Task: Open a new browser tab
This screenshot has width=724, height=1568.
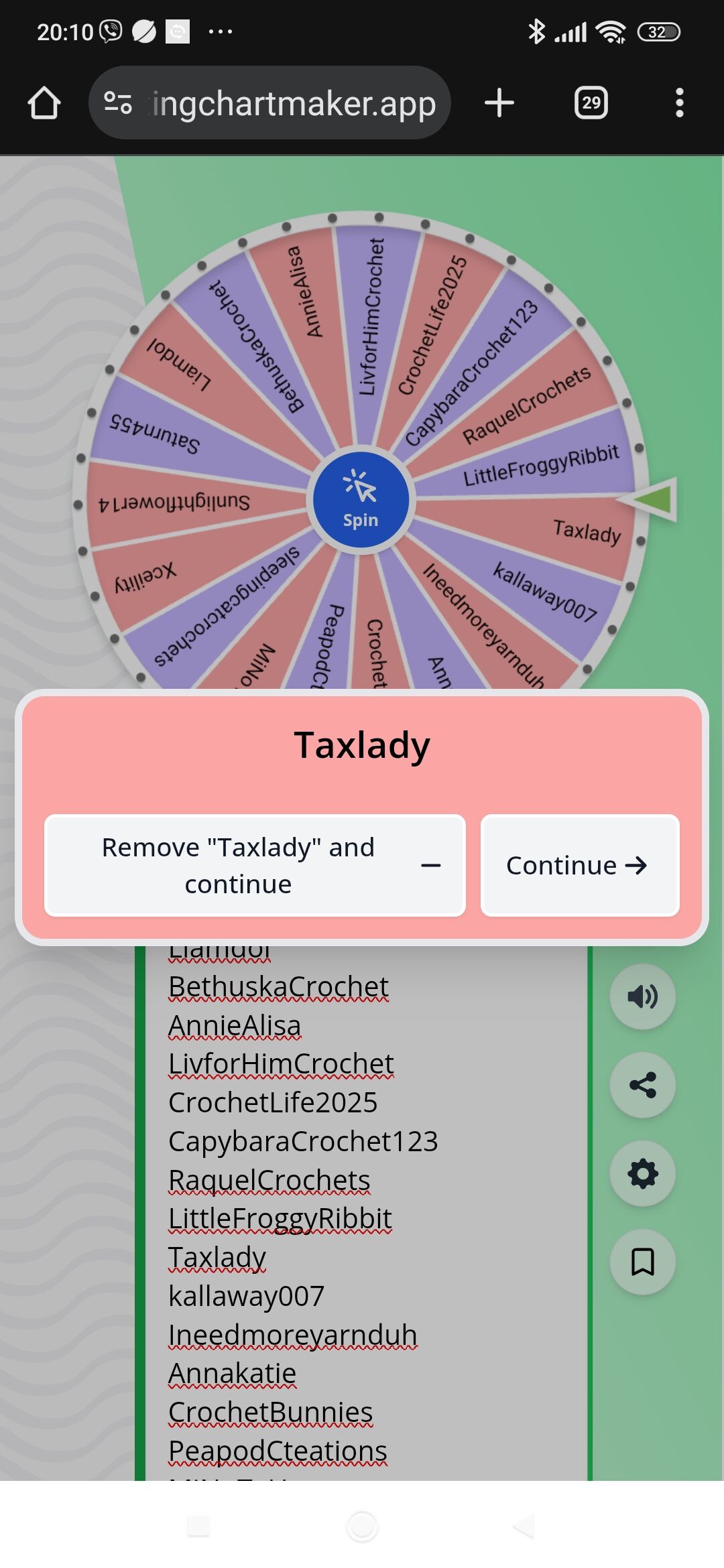Action: pyautogui.click(x=499, y=103)
